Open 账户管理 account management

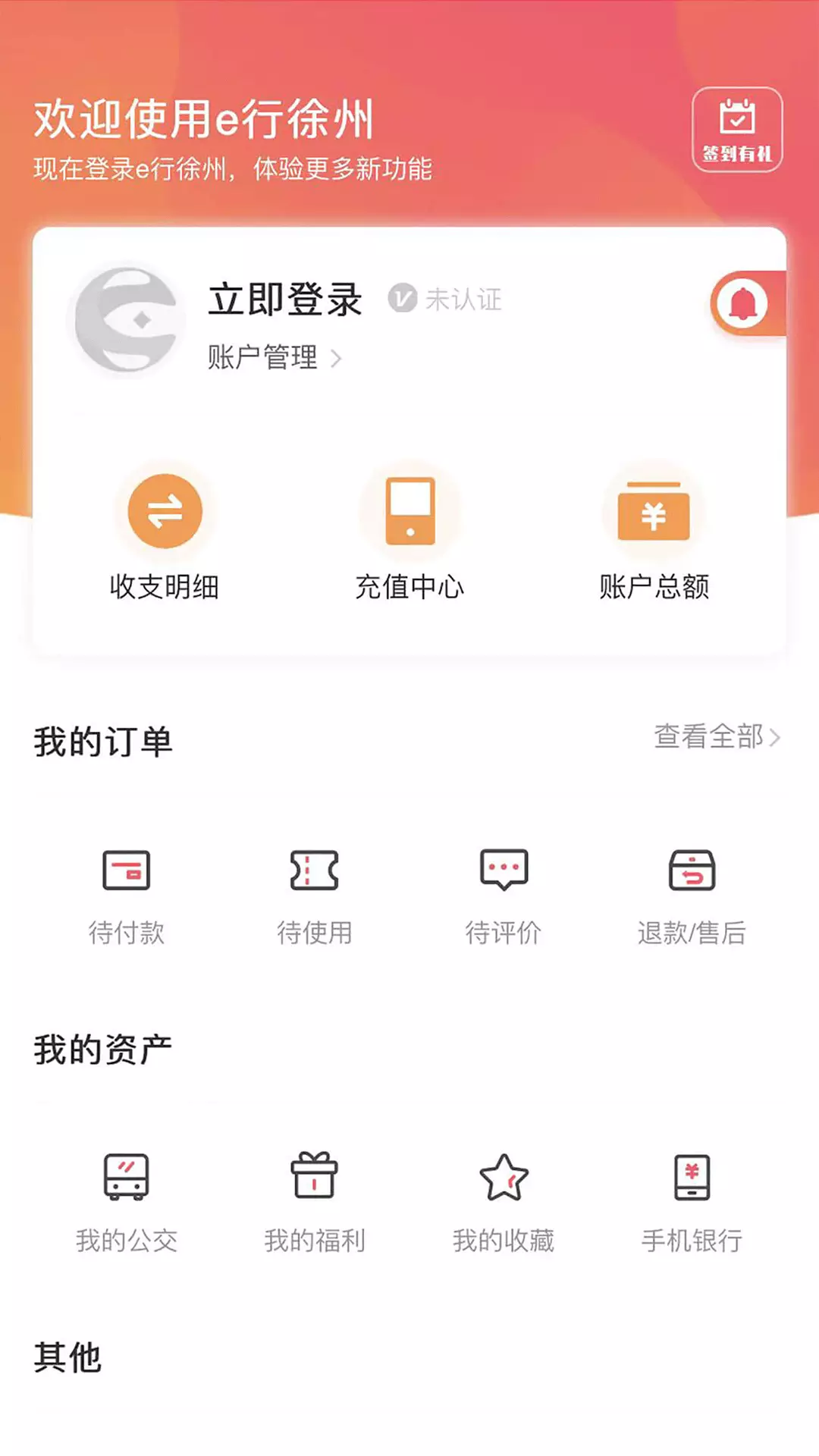pos(275,357)
